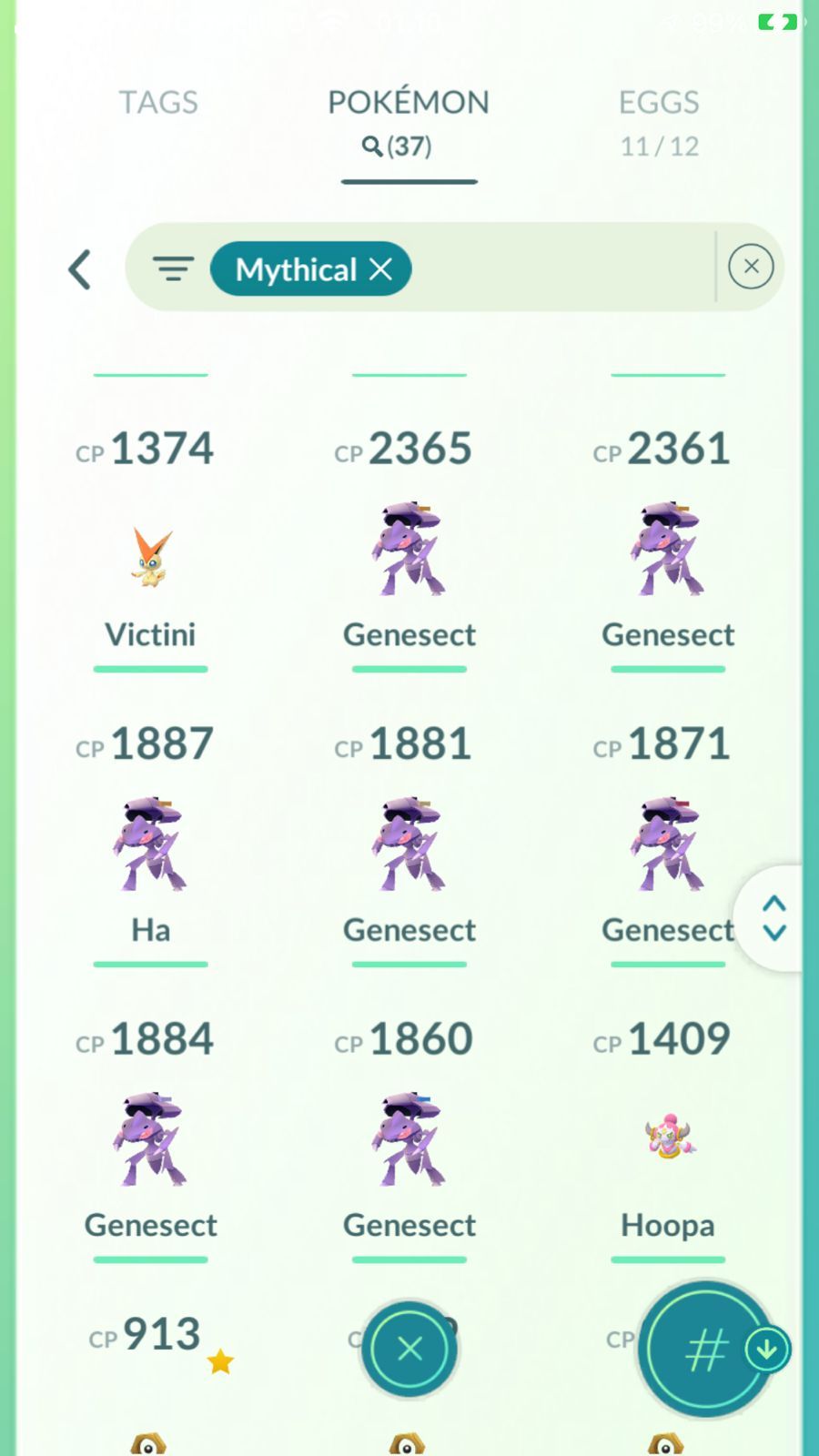The image size is (819, 1456).
Task: Open Genesect with CP 1871
Action: pos(668,844)
